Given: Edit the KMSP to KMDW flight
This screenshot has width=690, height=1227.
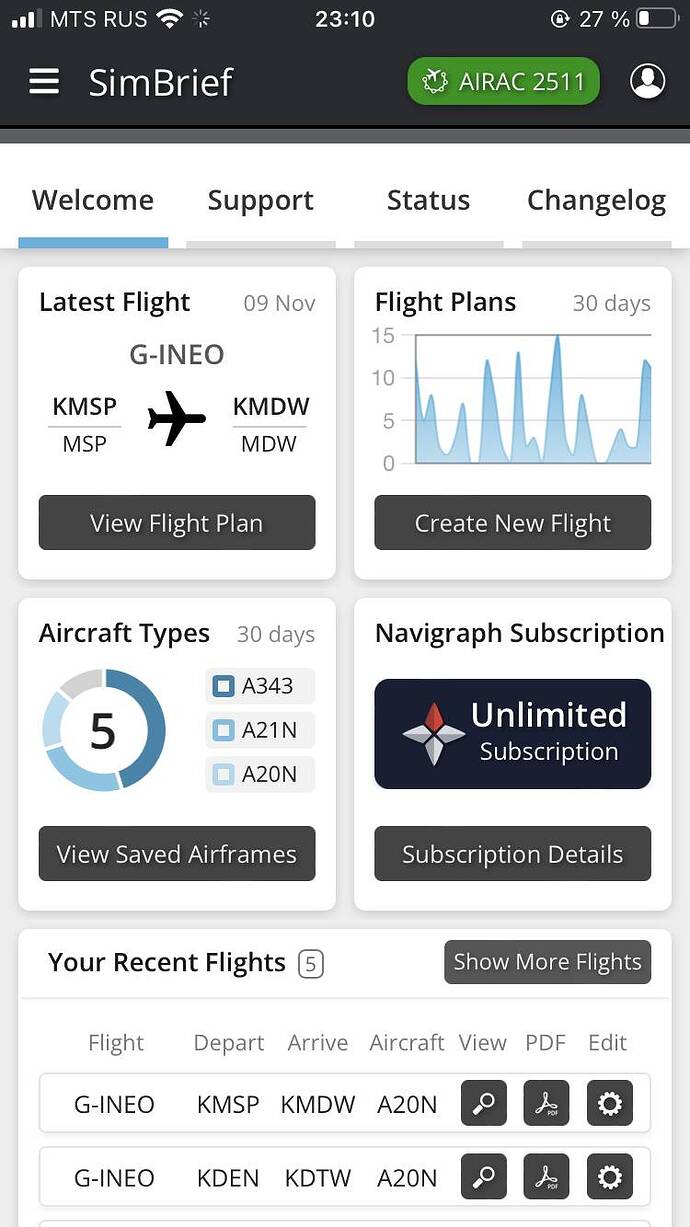Looking at the screenshot, I should (x=609, y=1104).
